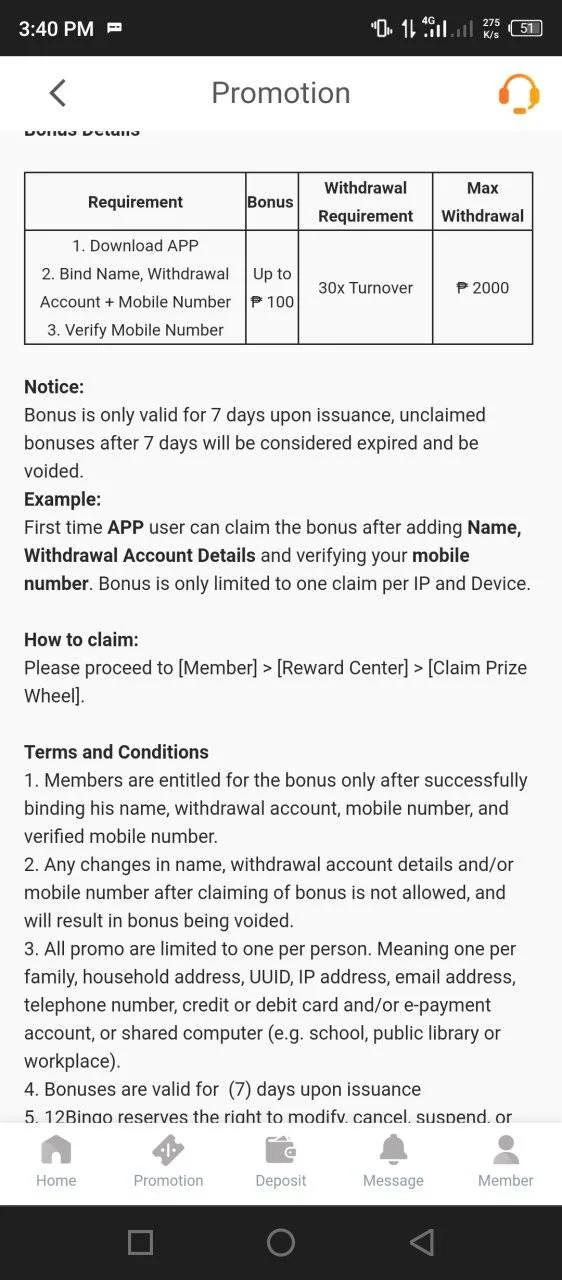Viewport: 562px width, 1280px height.
Task: Switch to the Message tab
Action: [393, 1161]
